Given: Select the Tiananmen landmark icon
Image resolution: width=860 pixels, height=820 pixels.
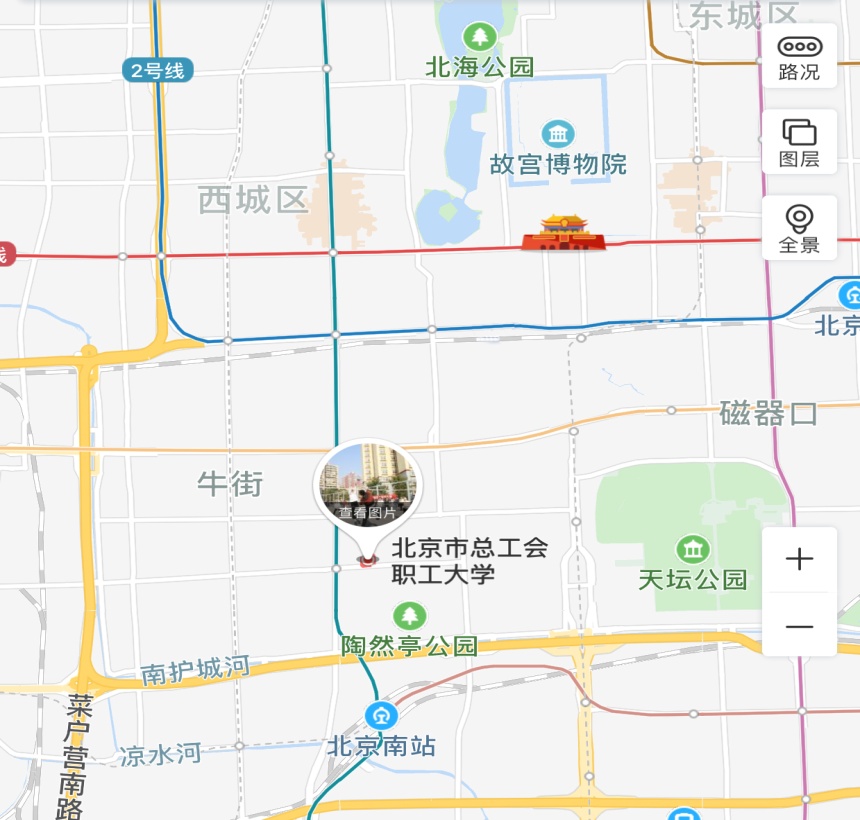Looking at the screenshot, I should click(x=563, y=233).
